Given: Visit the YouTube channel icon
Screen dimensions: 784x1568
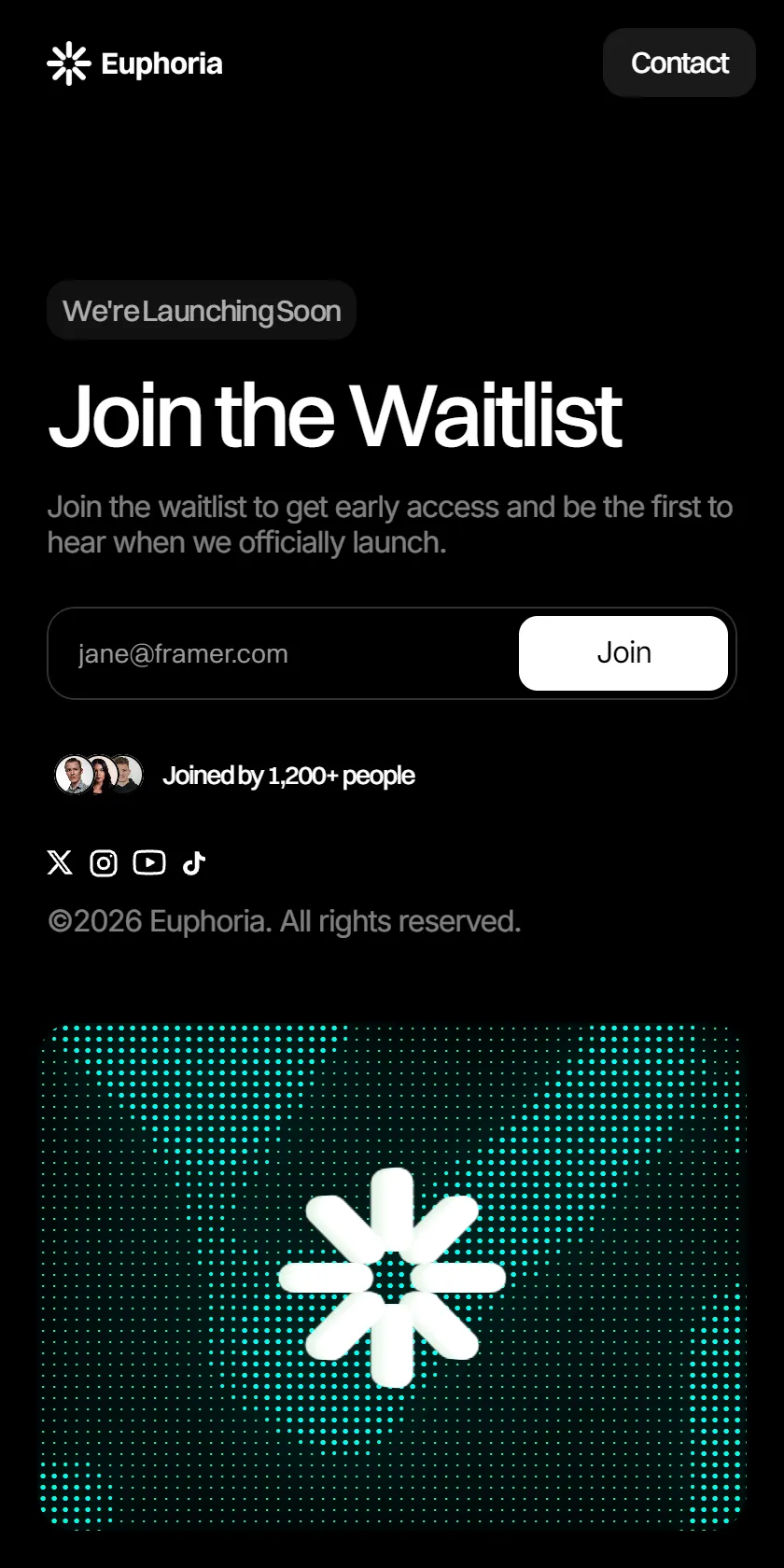Looking at the screenshot, I should click(x=149, y=862).
